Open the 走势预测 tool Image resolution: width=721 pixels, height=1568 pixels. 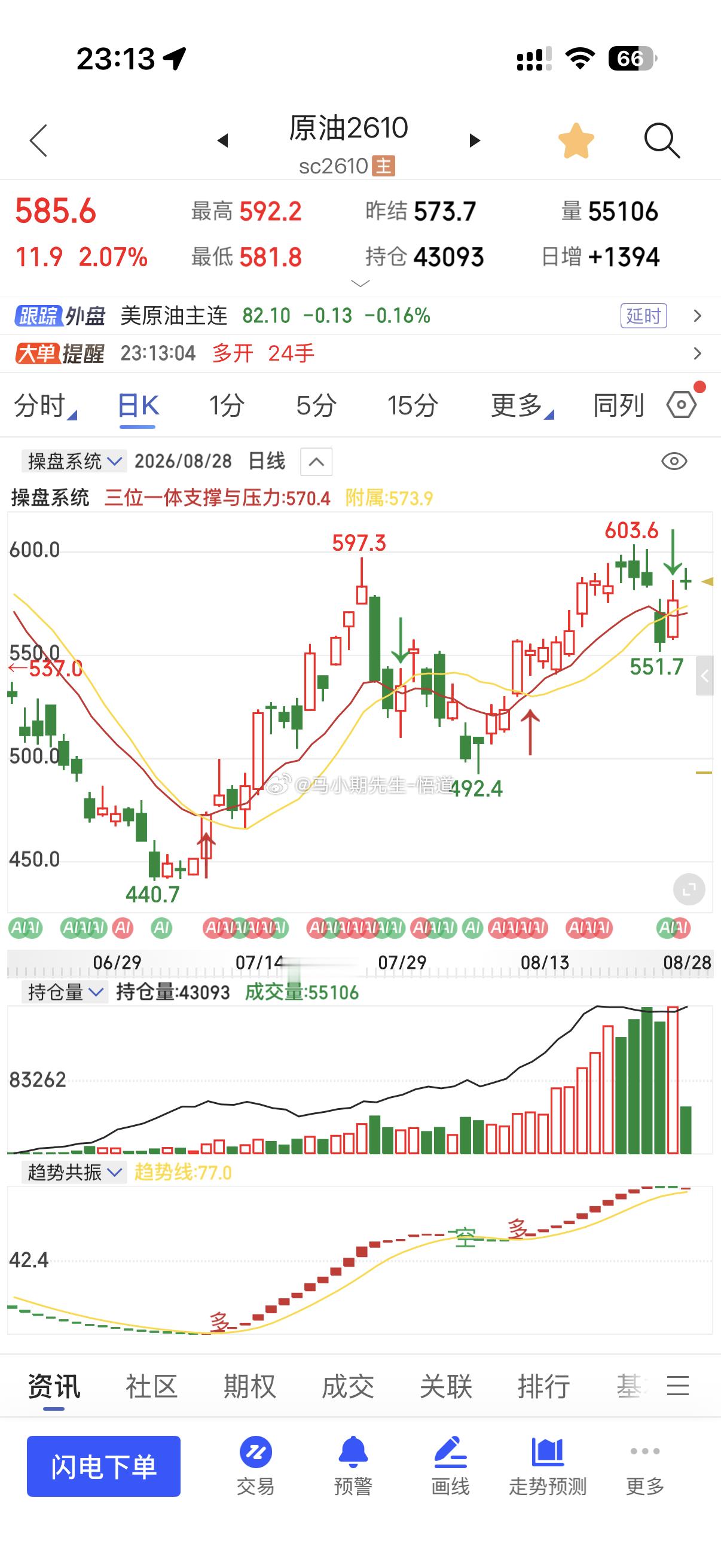[548, 1466]
